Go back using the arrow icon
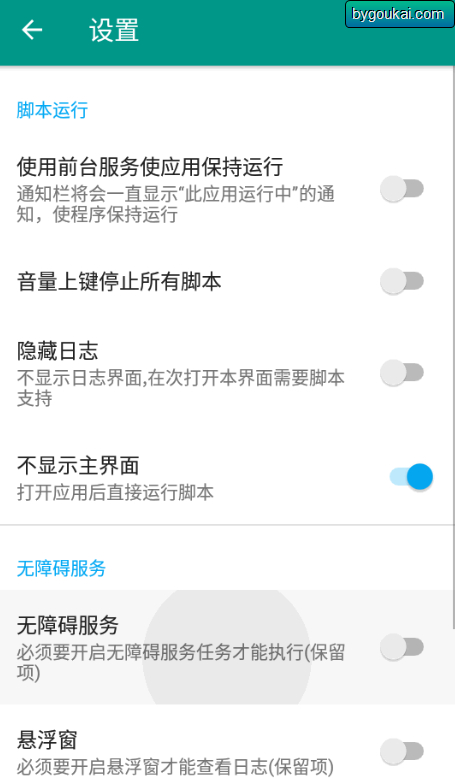The height and width of the screenshot is (778, 455). pos(32,30)
